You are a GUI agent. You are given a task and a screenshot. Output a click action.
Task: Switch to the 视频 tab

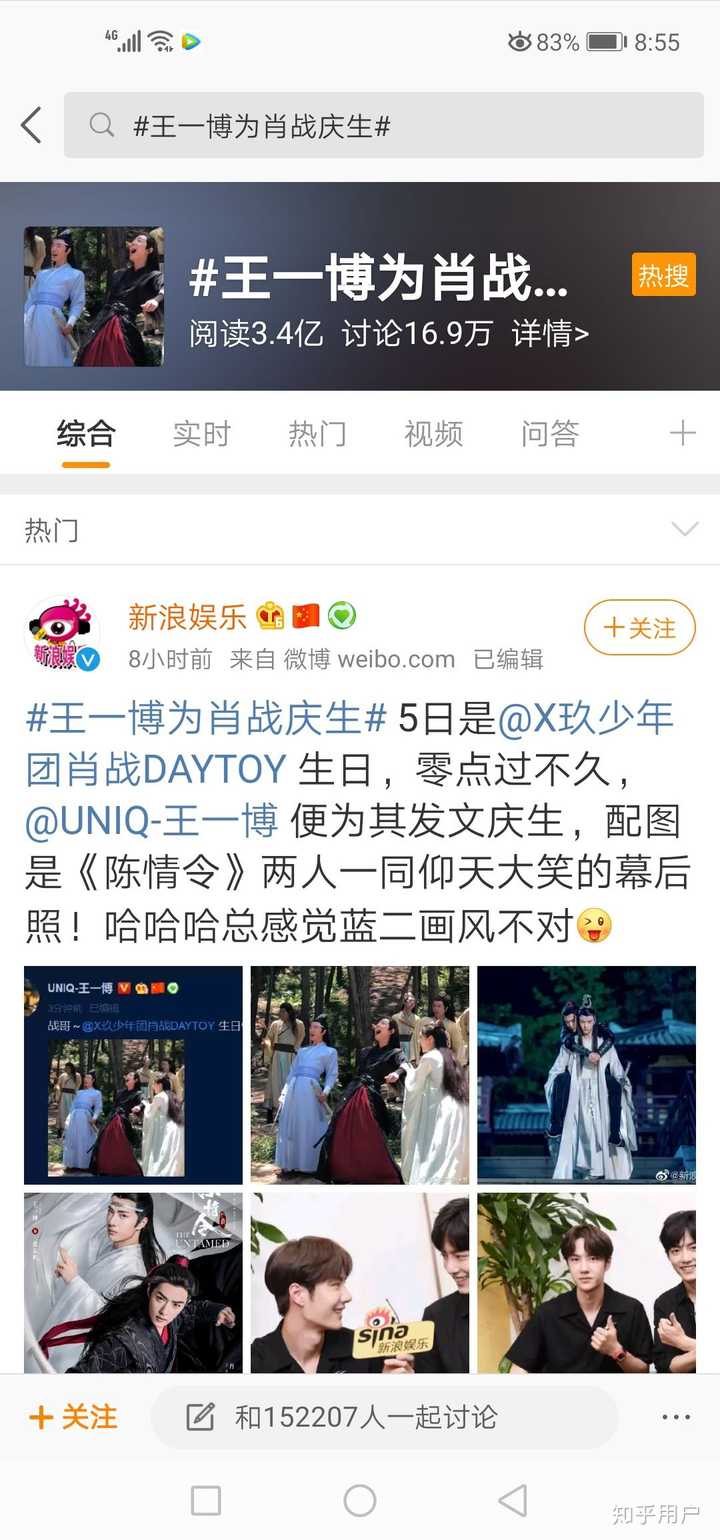tap(433, 434)
